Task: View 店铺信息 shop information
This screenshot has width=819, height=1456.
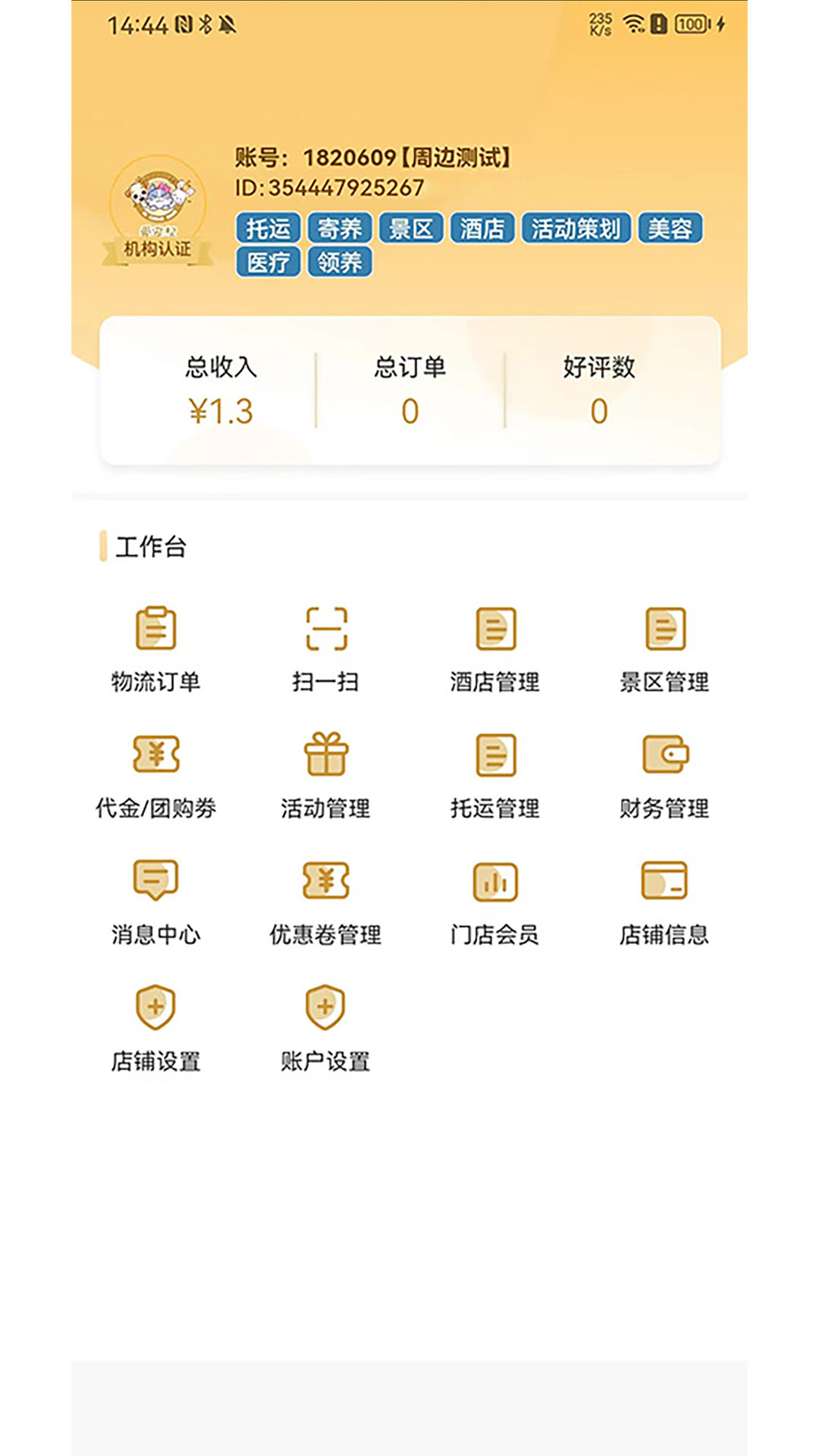Action: point(664,900)
